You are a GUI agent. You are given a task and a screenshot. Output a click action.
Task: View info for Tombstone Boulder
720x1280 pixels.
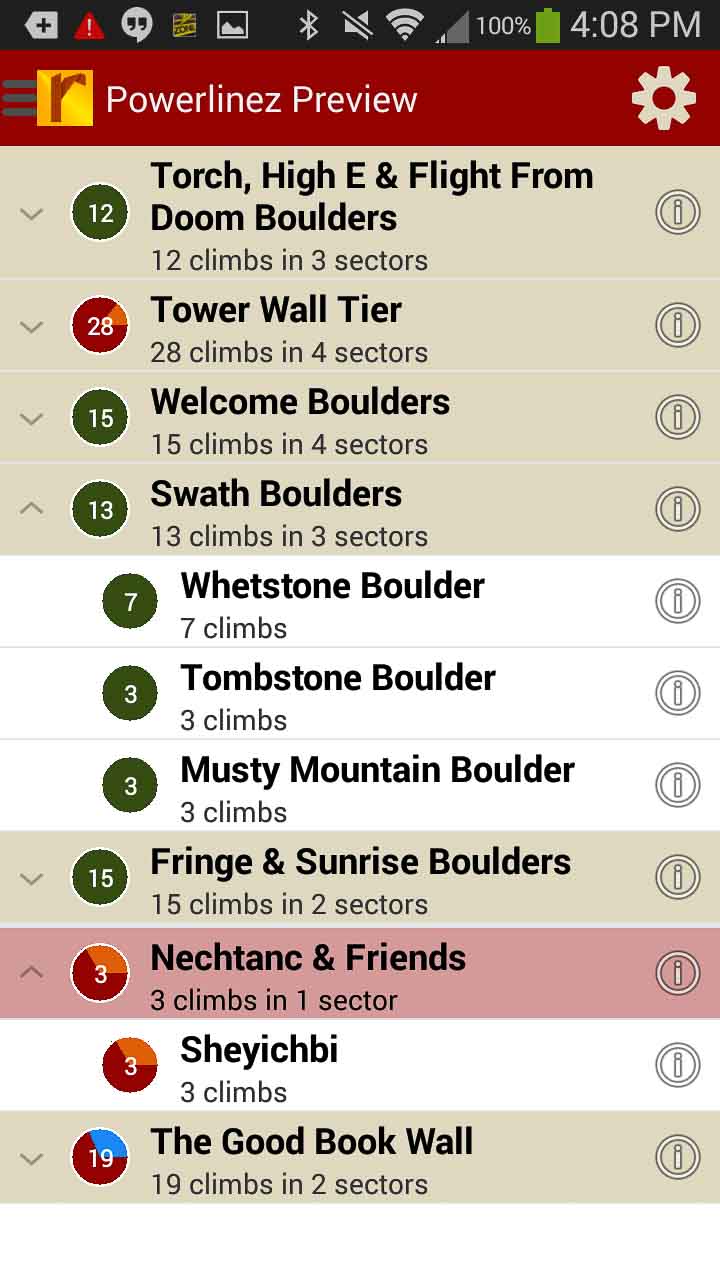[x=677, y=693]
